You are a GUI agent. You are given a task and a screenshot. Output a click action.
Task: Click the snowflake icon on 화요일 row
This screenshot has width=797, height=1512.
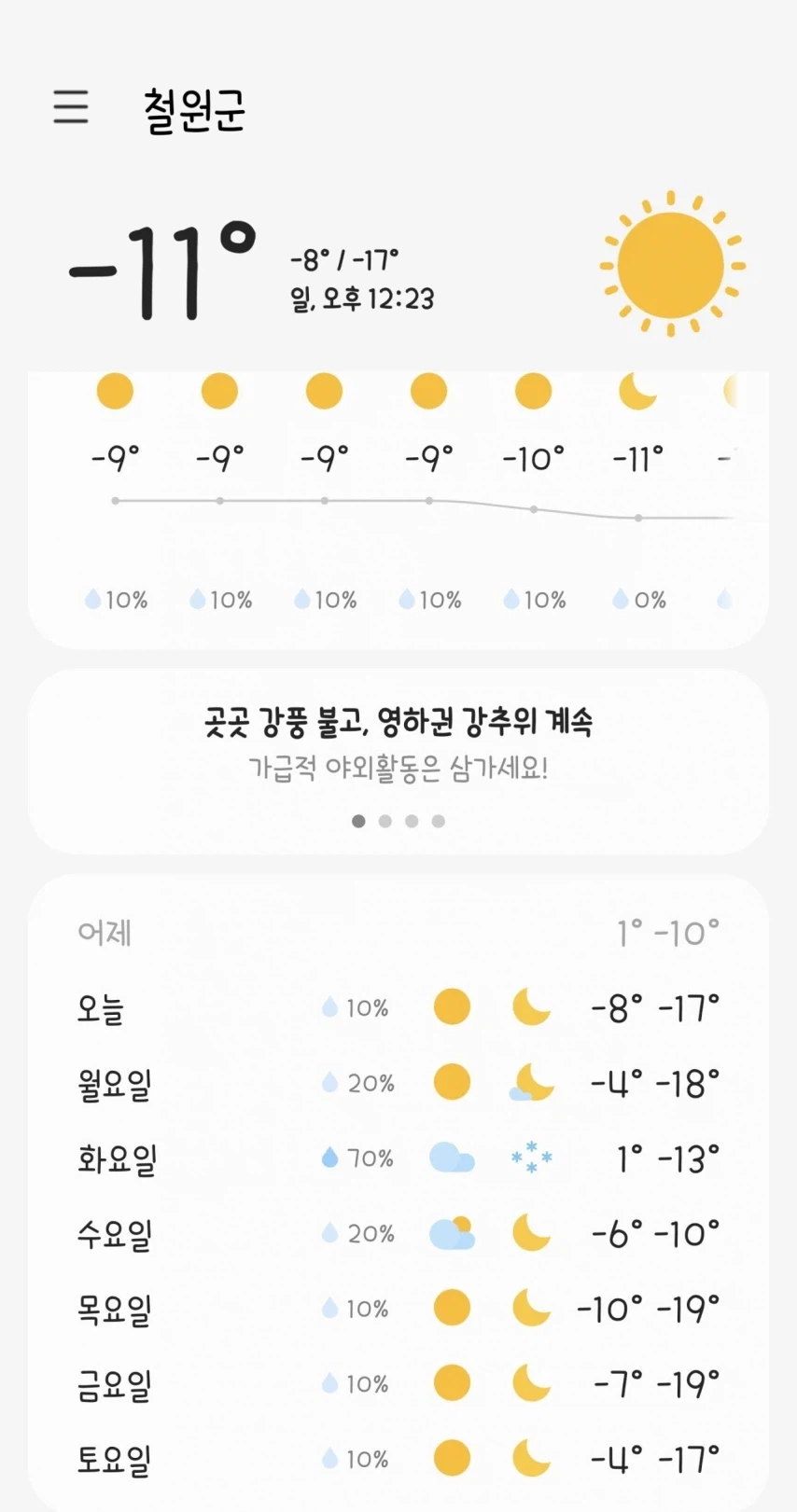click(530, 1158)
